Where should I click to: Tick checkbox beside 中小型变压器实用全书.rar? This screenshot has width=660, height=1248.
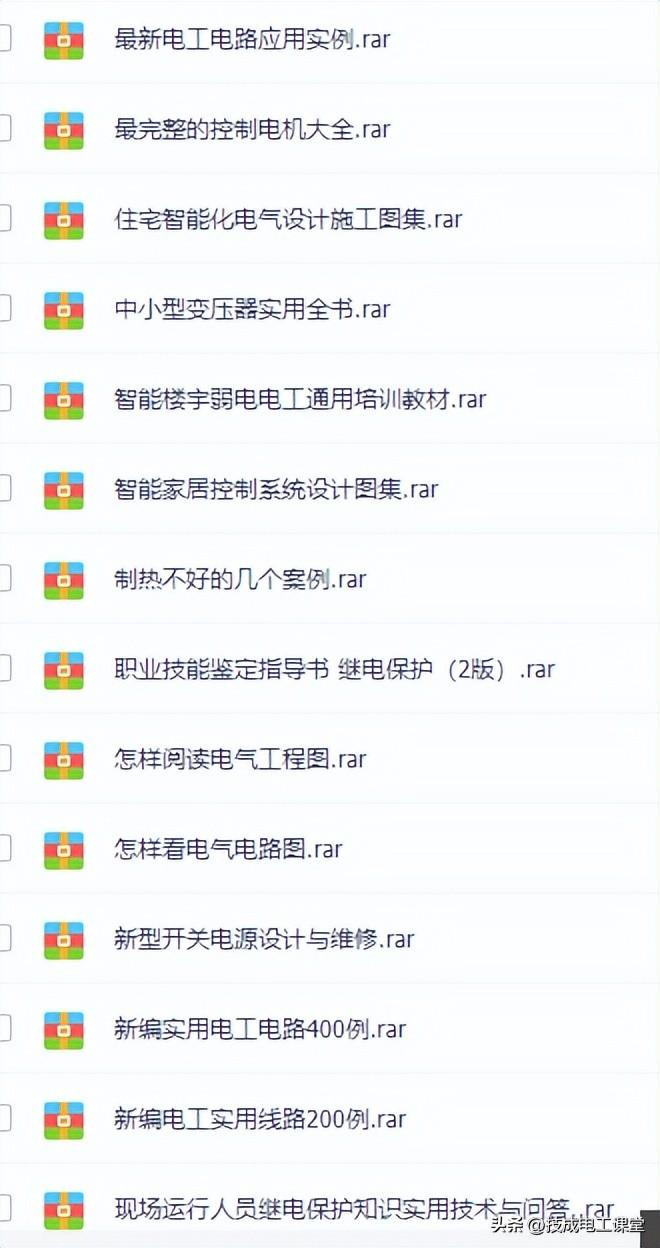pyautogui.click(x=4, y=309)
